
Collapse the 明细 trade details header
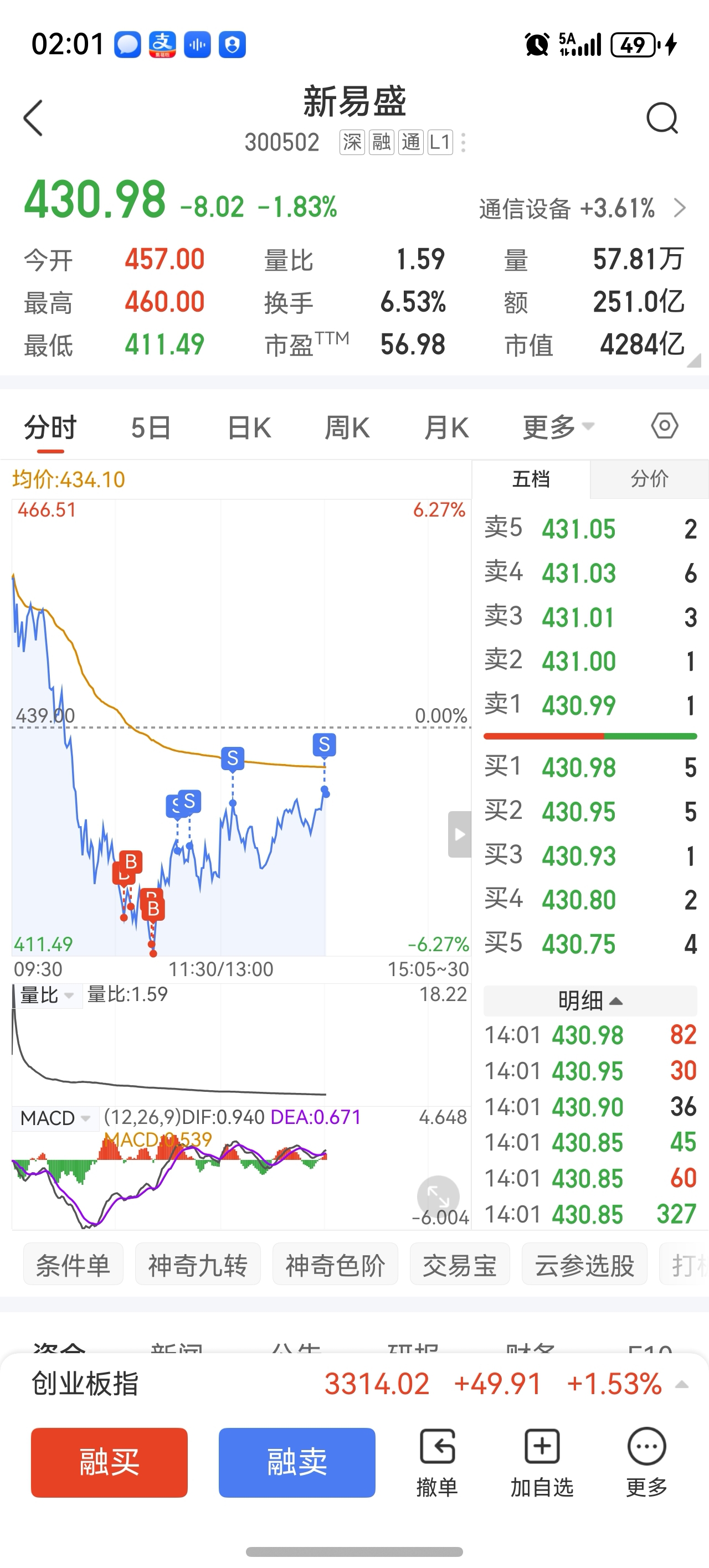tap(589, 1000)
